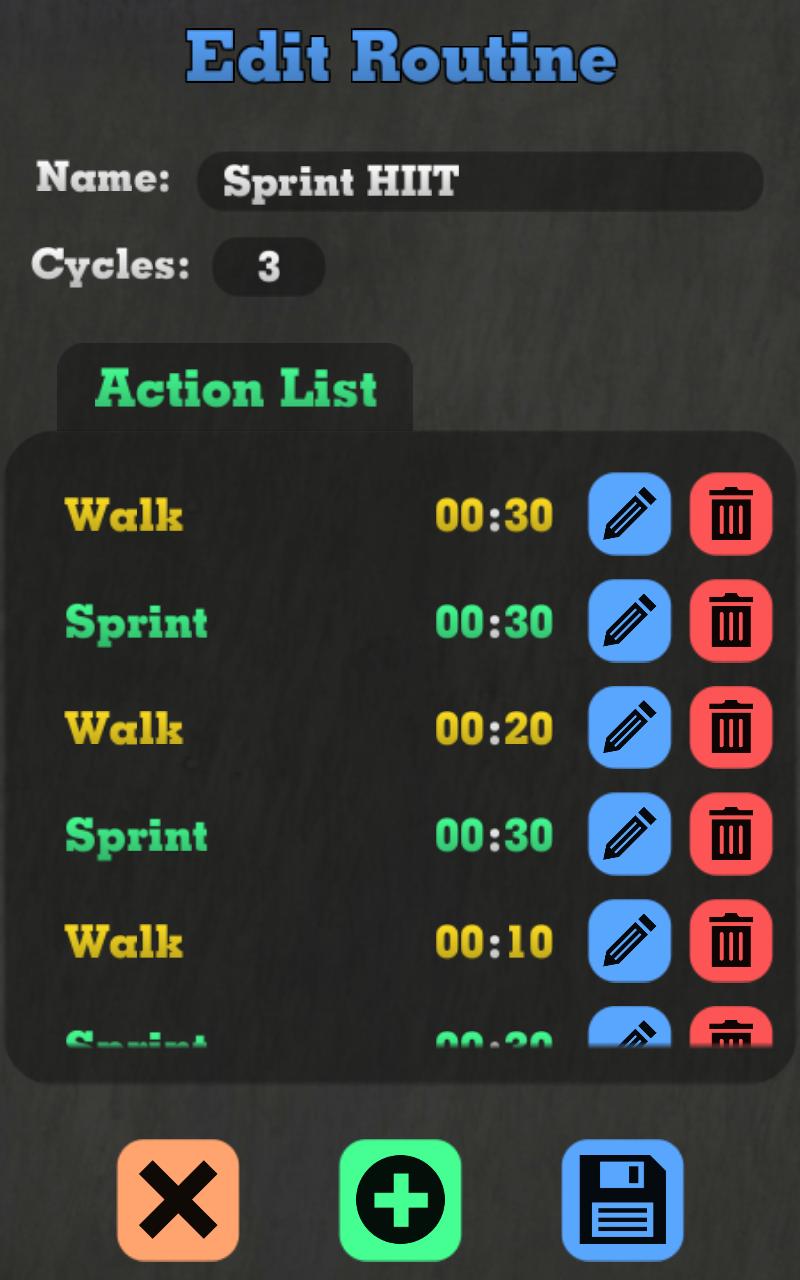Save the Sprint HIIT routine

pyautogui.click(x=622, y=1198)
